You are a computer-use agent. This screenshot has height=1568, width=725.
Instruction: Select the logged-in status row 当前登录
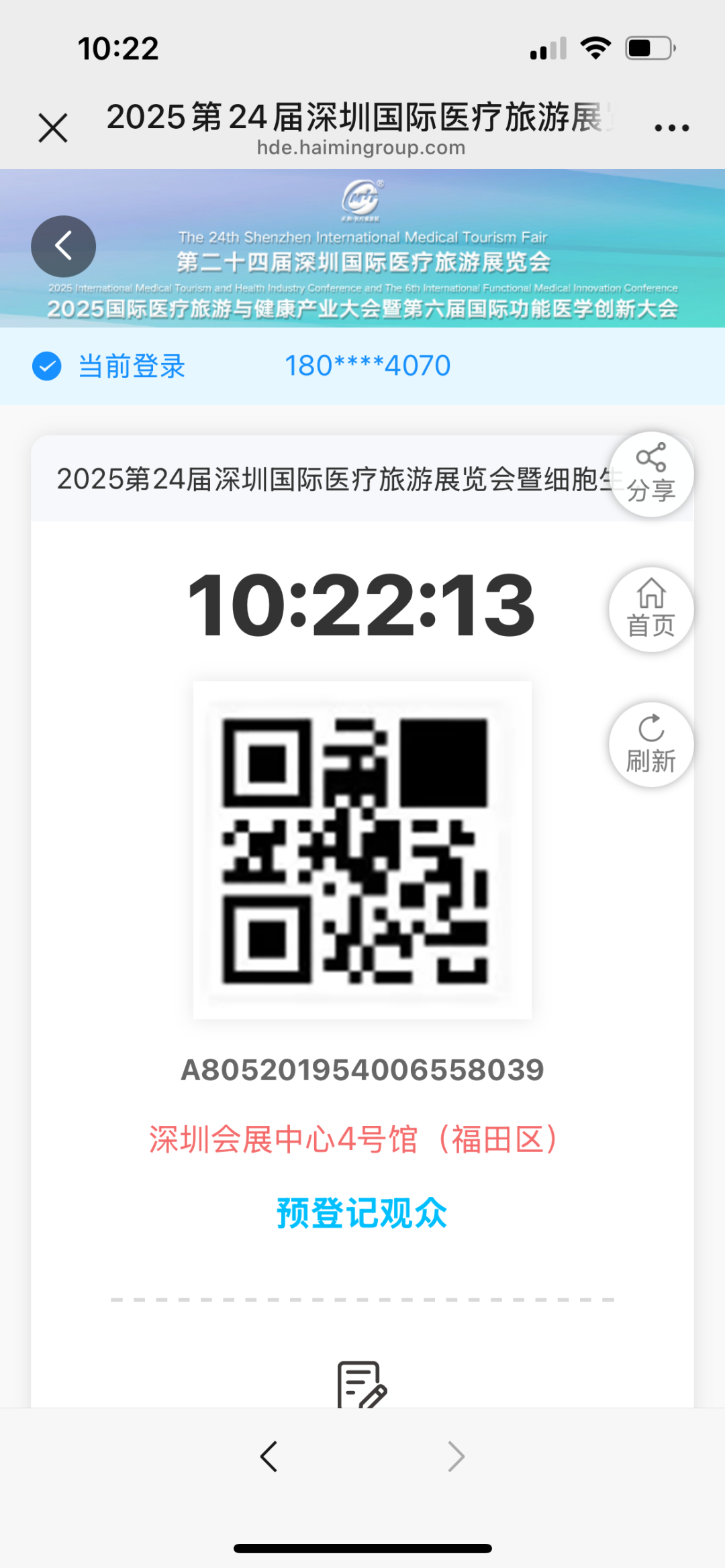[x=131, y=366]
